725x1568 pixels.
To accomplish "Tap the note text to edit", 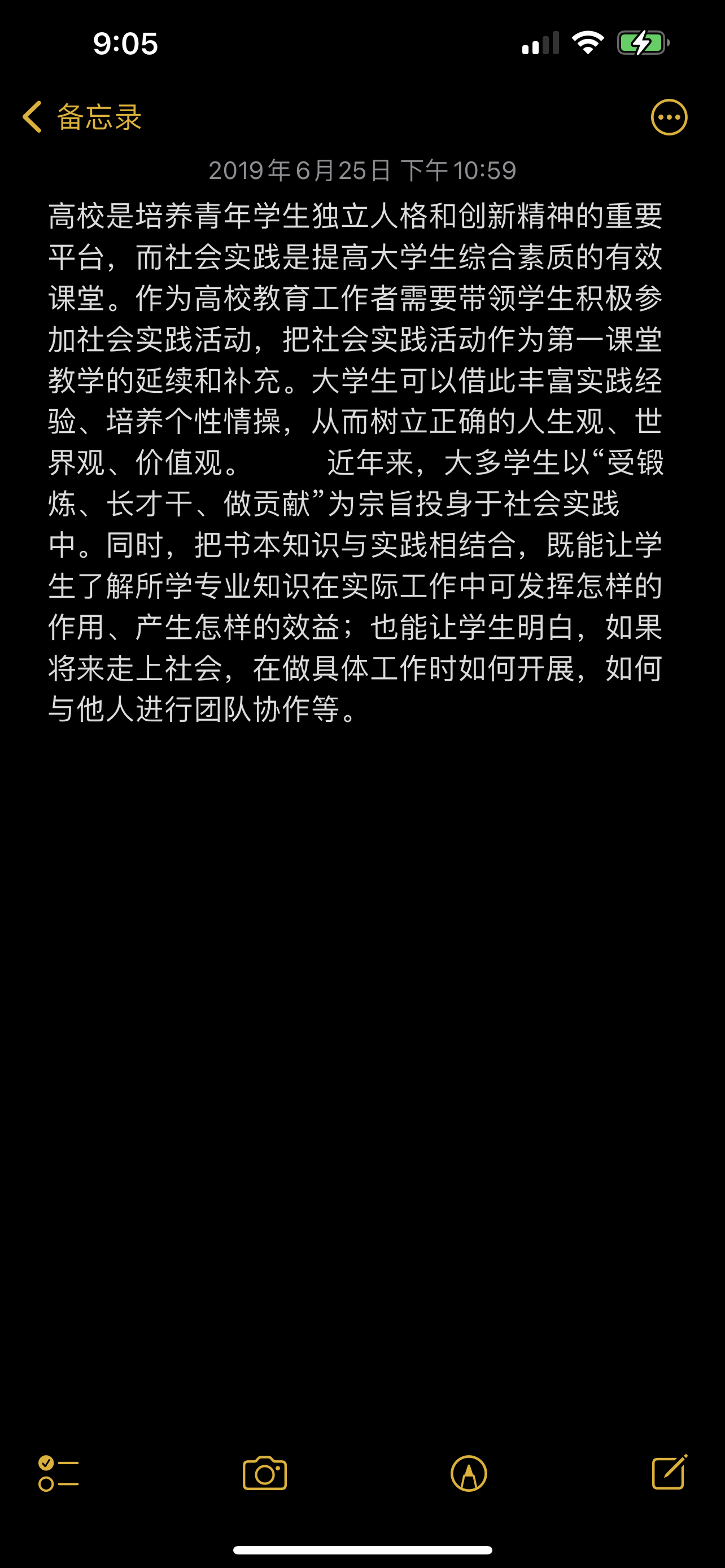I will pos(356,463).
